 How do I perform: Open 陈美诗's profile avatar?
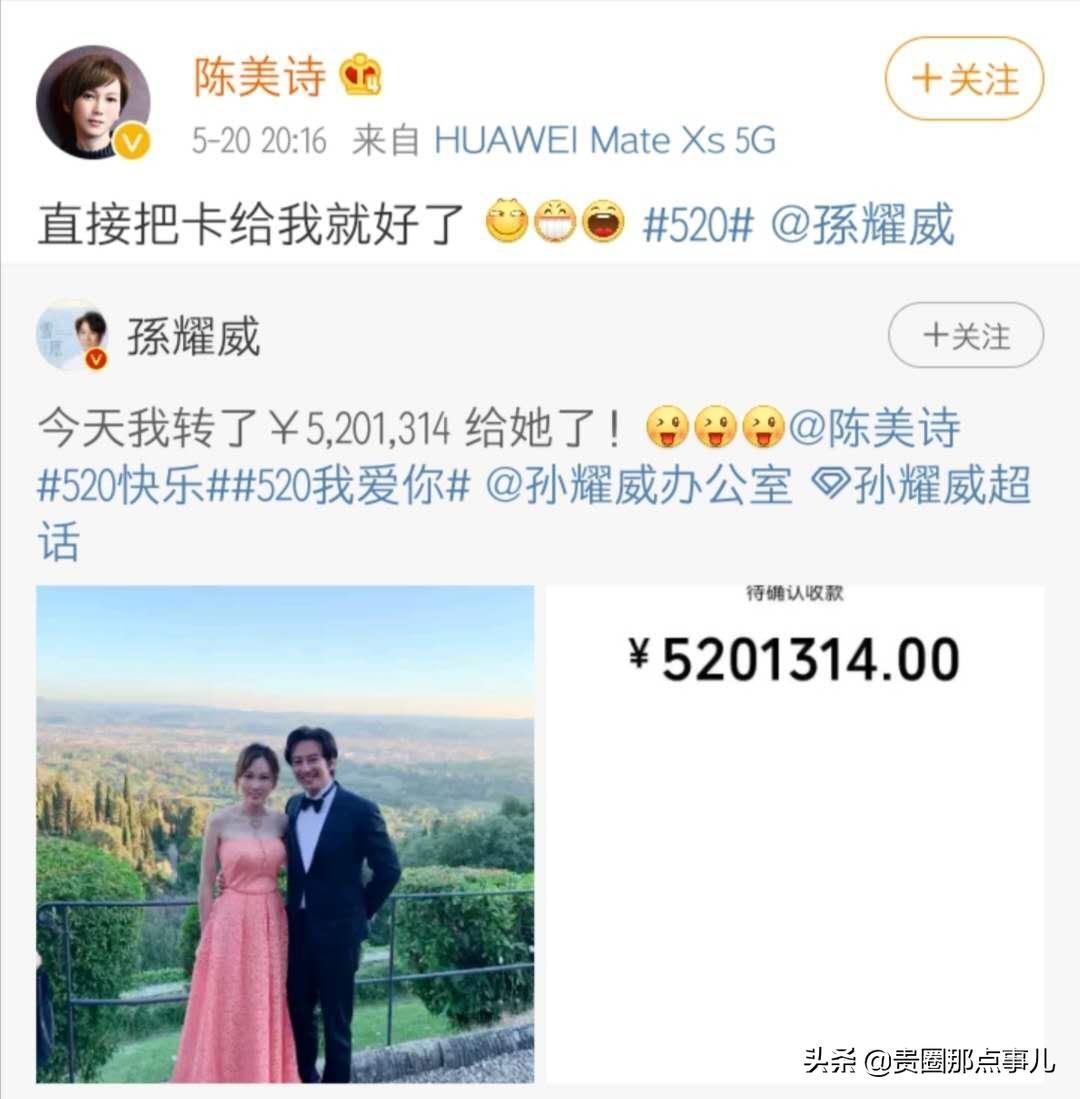[93, 102]
